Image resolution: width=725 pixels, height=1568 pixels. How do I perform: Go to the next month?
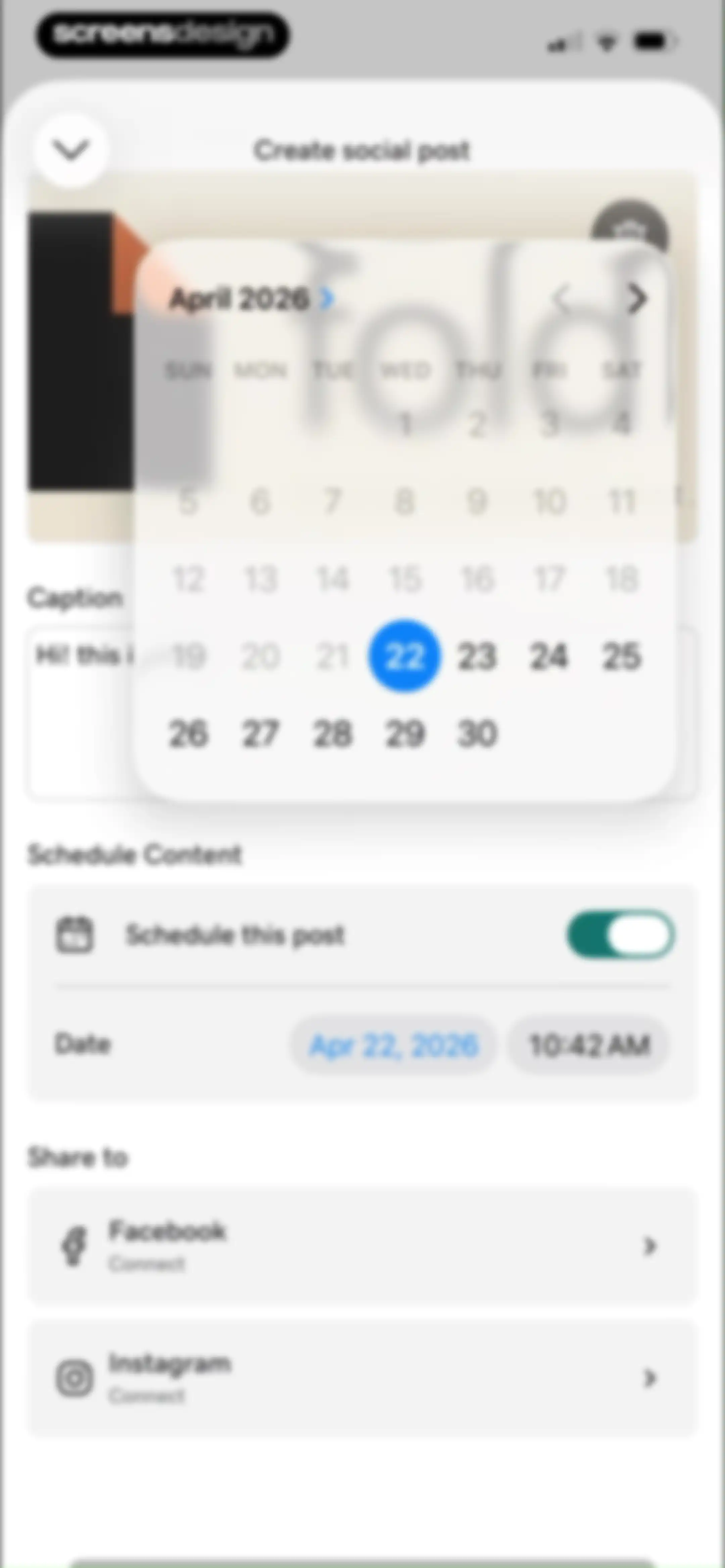pyautogui.click(x=636, y=299)
